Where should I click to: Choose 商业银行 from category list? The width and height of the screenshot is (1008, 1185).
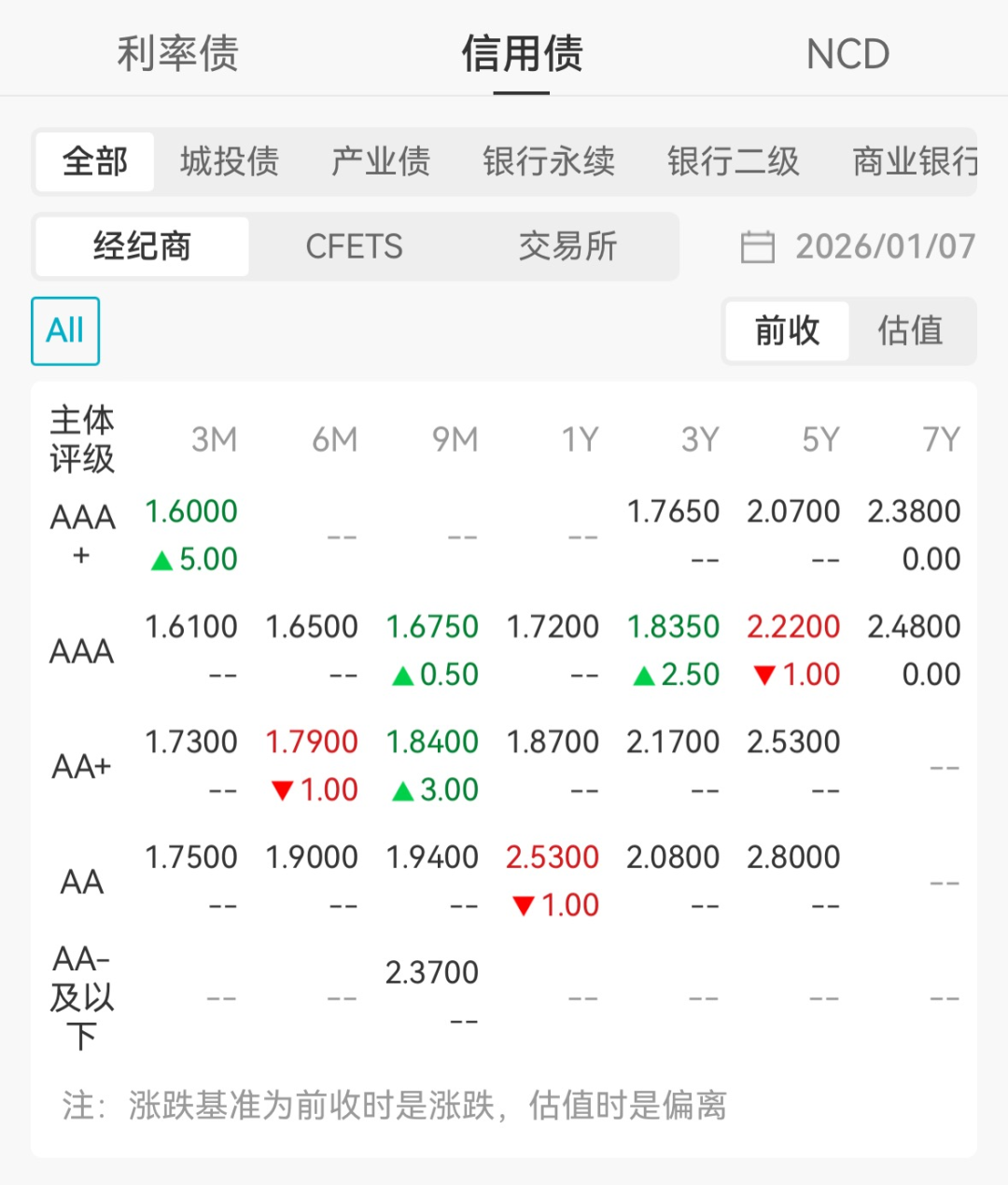tap(913, 160)
